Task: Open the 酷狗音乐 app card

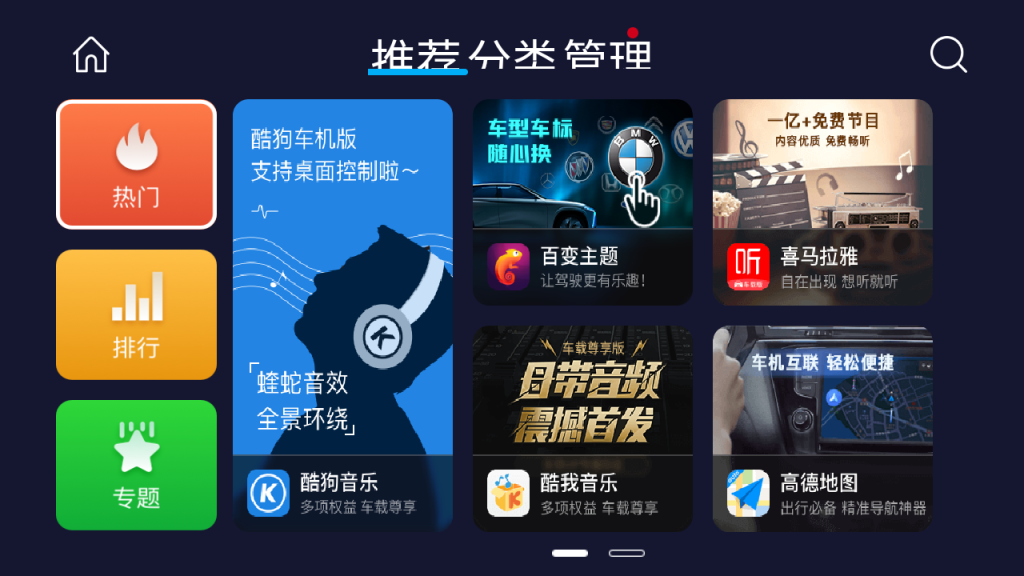Action: tap(343, 315)
